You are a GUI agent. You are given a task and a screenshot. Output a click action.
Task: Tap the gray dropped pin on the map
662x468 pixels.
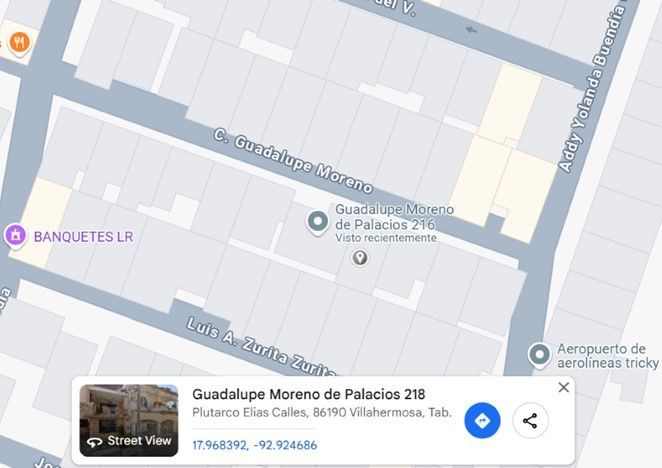tap(360, 258)
